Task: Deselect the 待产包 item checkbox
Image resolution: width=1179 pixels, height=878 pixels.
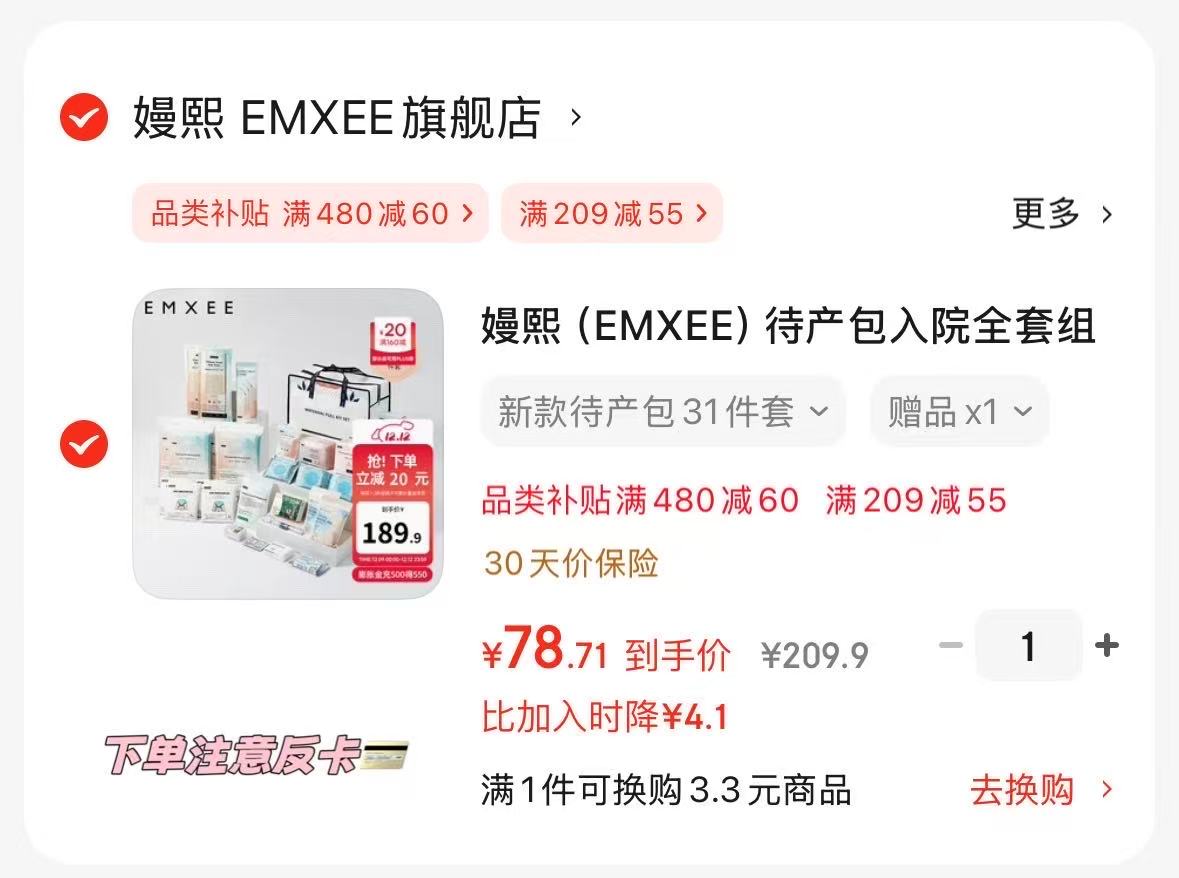Action: (84, 444)
